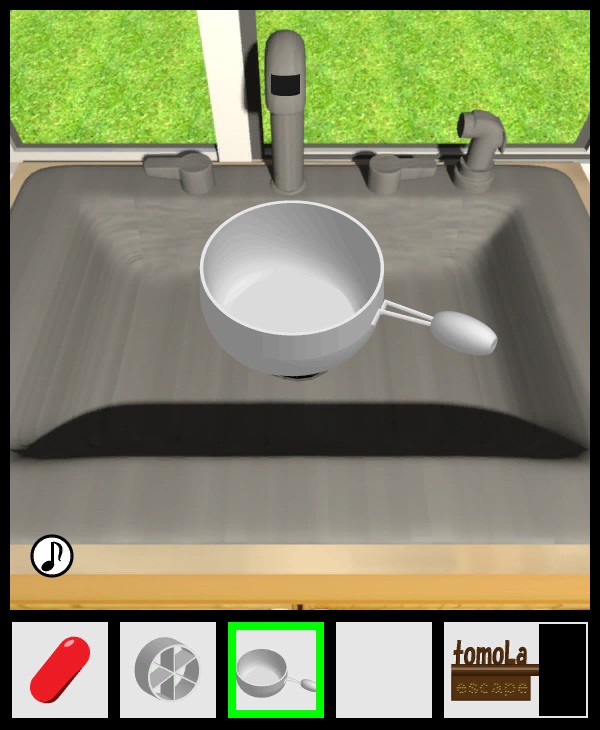Select the gray wheel inventory item
Viewport: 600px width, 730px height.
pyautogui.click(x=168, y=670)
